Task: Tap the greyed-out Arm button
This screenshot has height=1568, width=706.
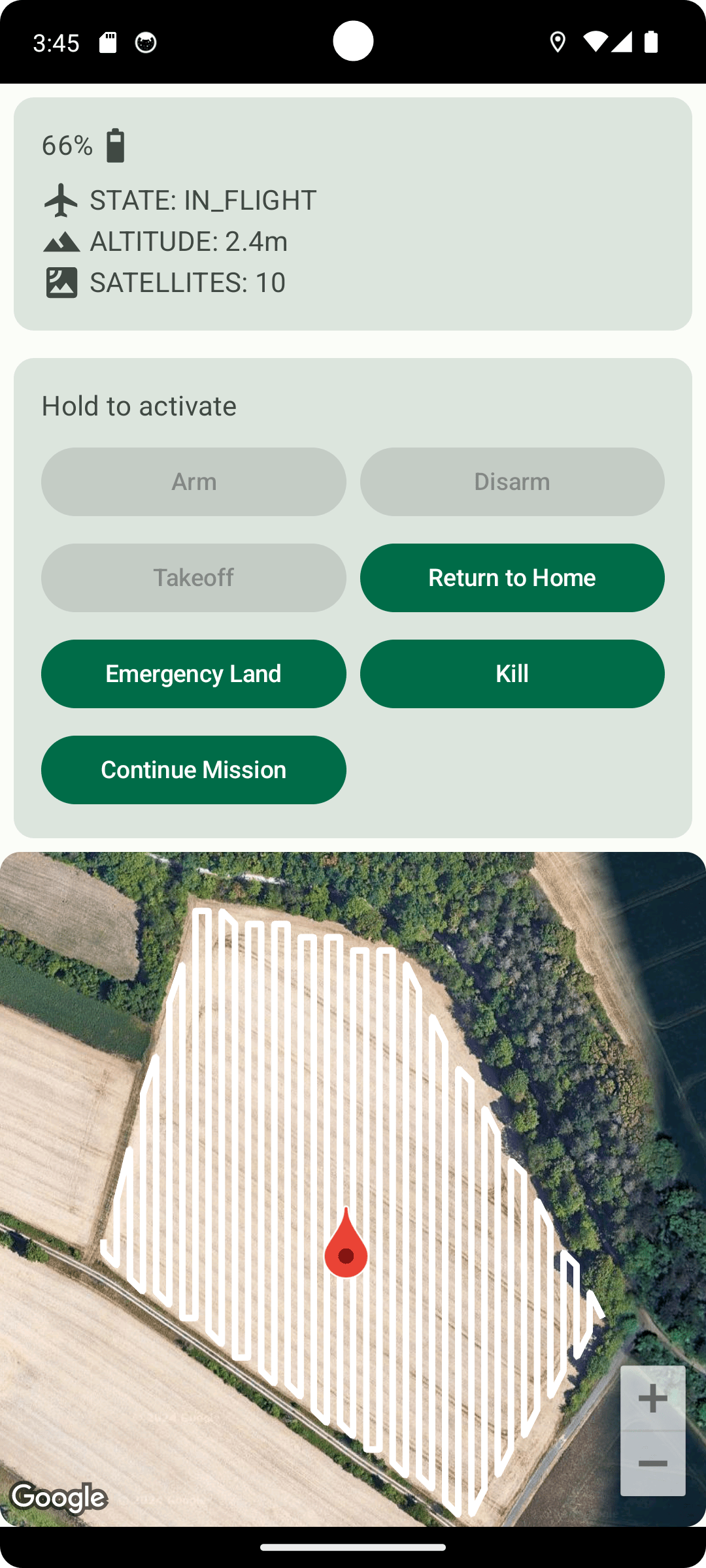Action: (193, 482)
